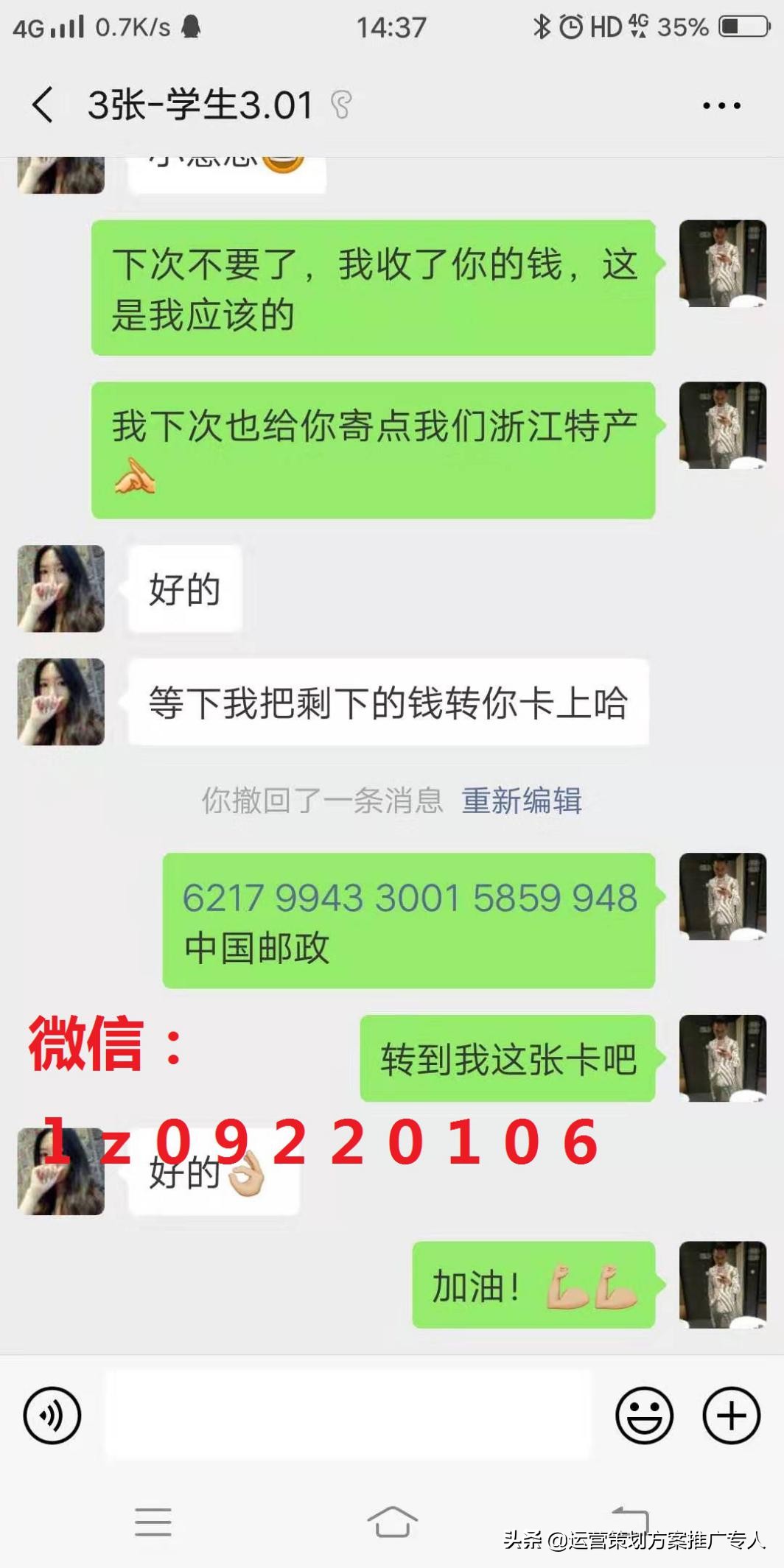Tap the hamburger menu icon on the navigation bar
Screen dimensions: 784x1568
tap(155, 1520)
